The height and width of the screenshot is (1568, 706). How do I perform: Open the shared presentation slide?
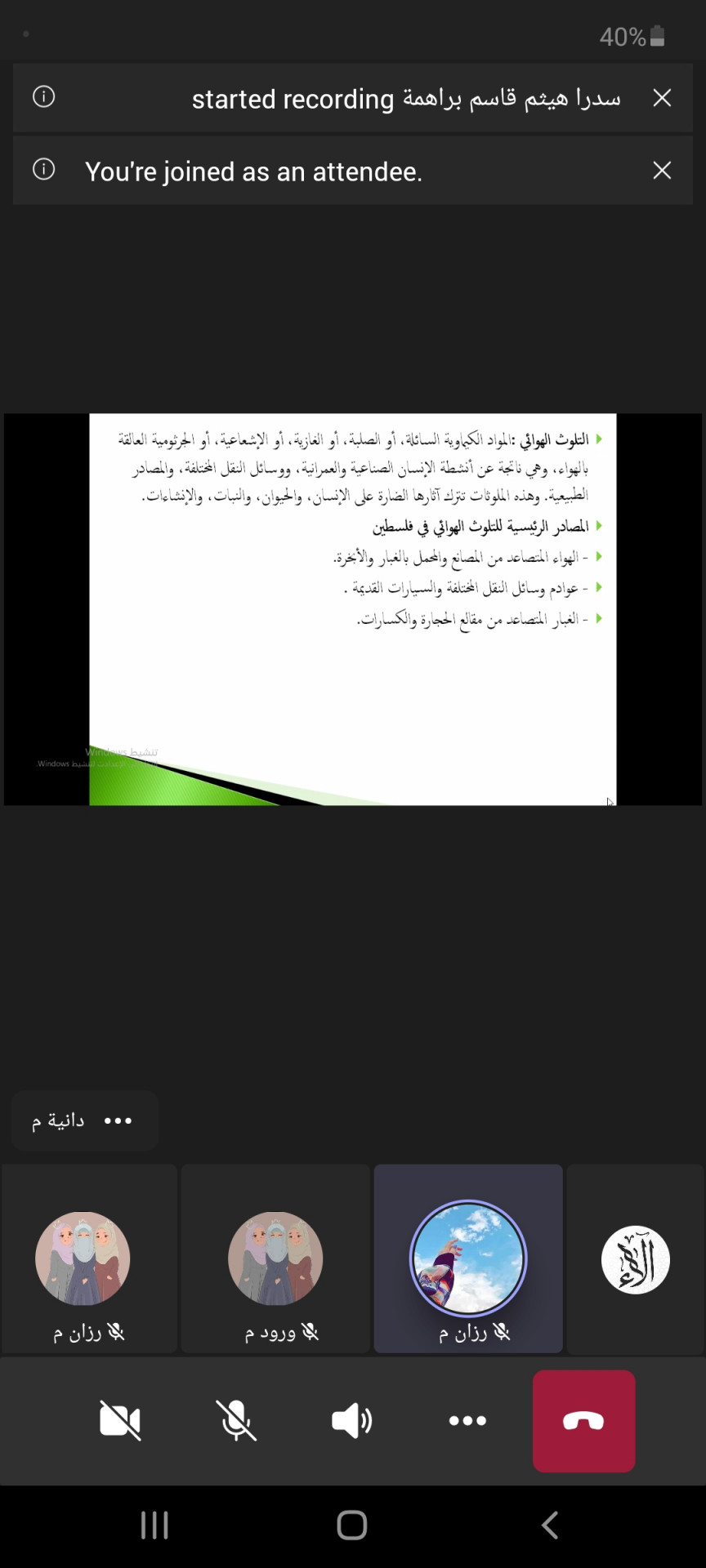[352, 608]
